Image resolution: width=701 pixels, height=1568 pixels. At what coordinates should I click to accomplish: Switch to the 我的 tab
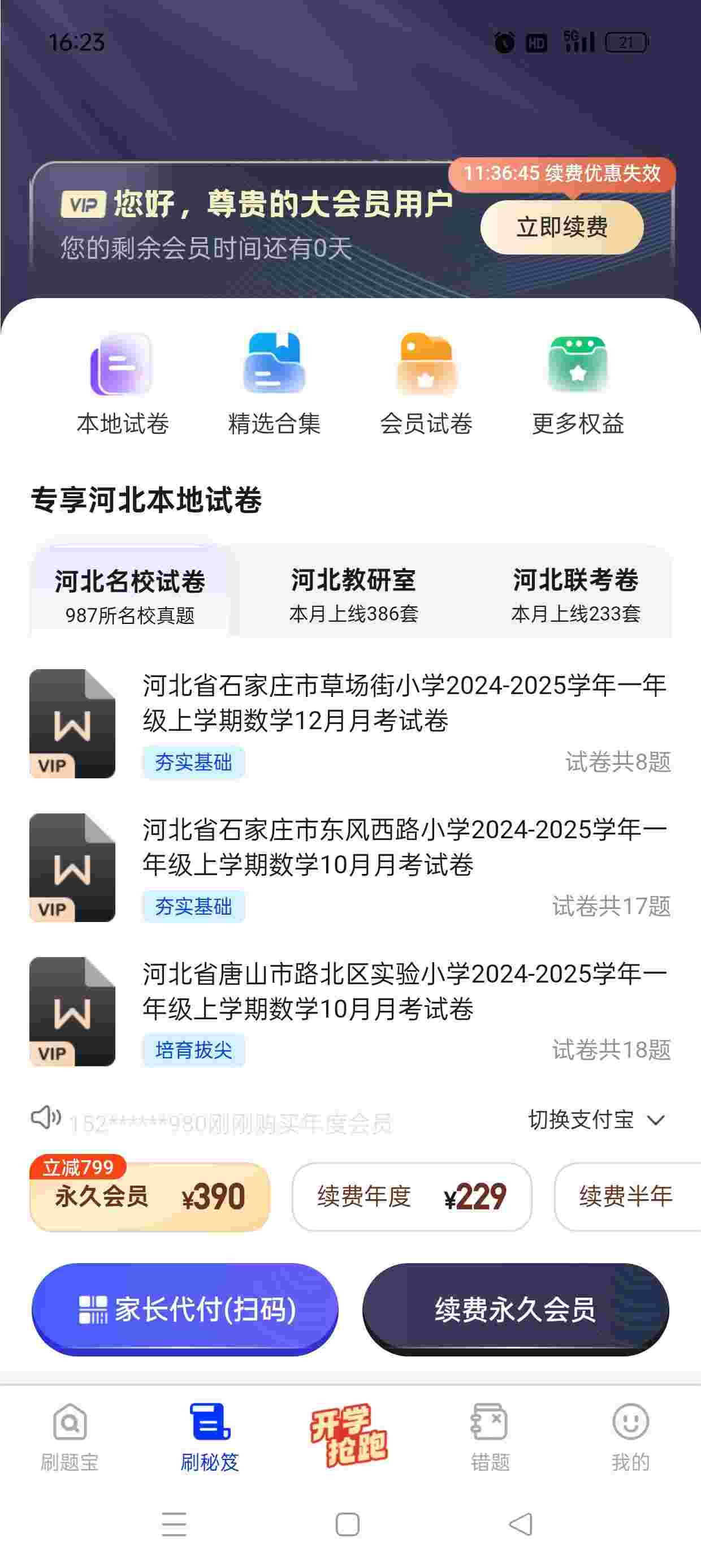(630, 1437)
